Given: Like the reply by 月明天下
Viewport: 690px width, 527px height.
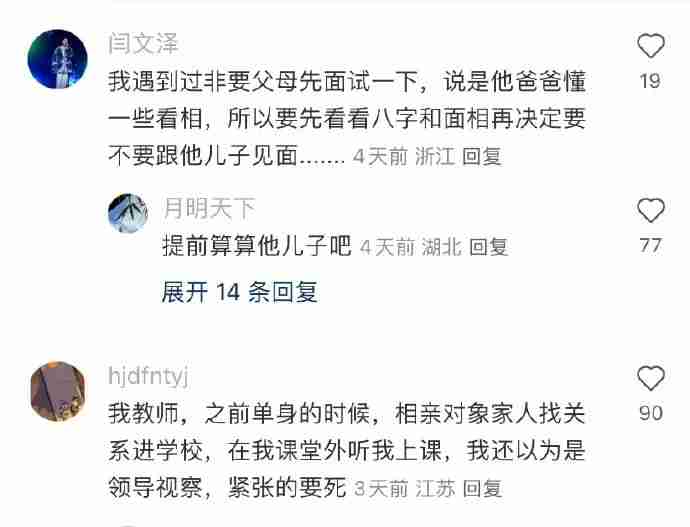Looking at the screenshot, I should click(651, 211).
